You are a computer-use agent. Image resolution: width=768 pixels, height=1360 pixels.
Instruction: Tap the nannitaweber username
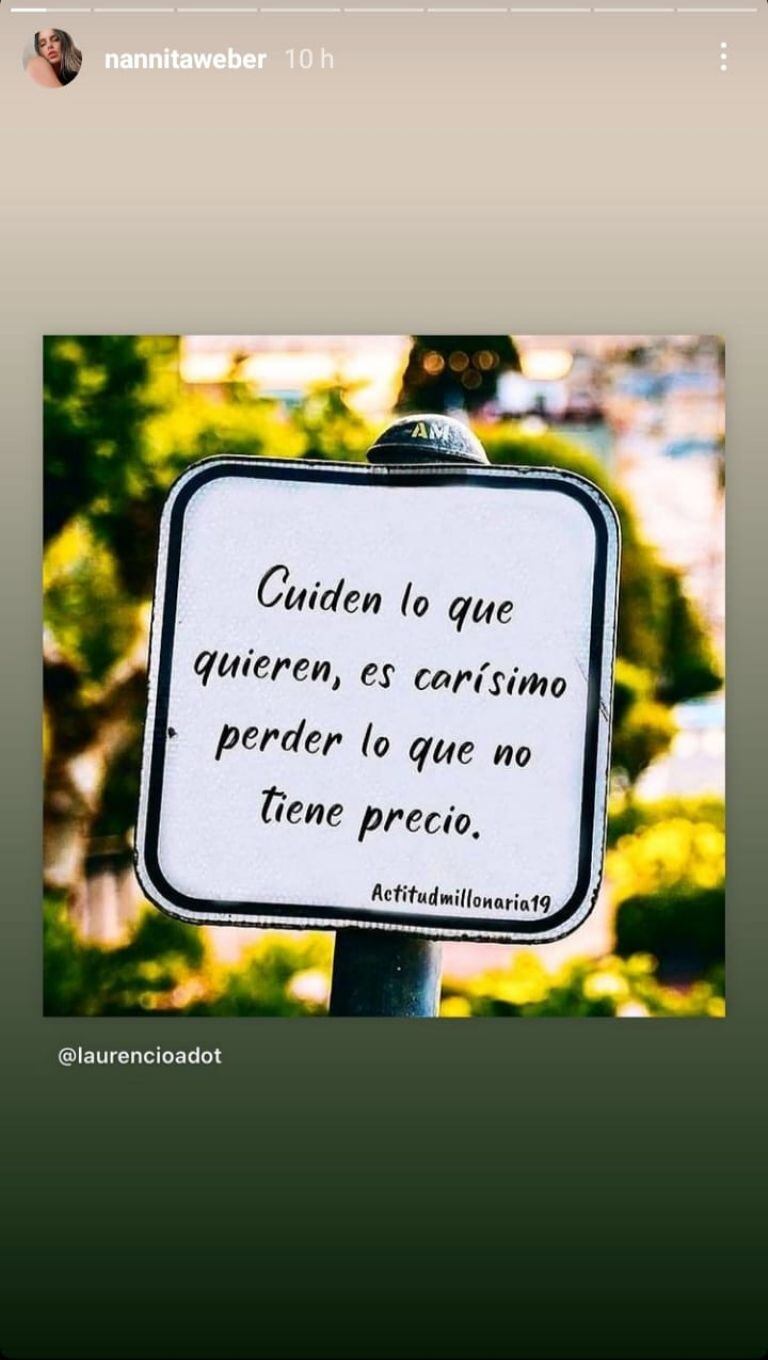(x=185, y=60)
